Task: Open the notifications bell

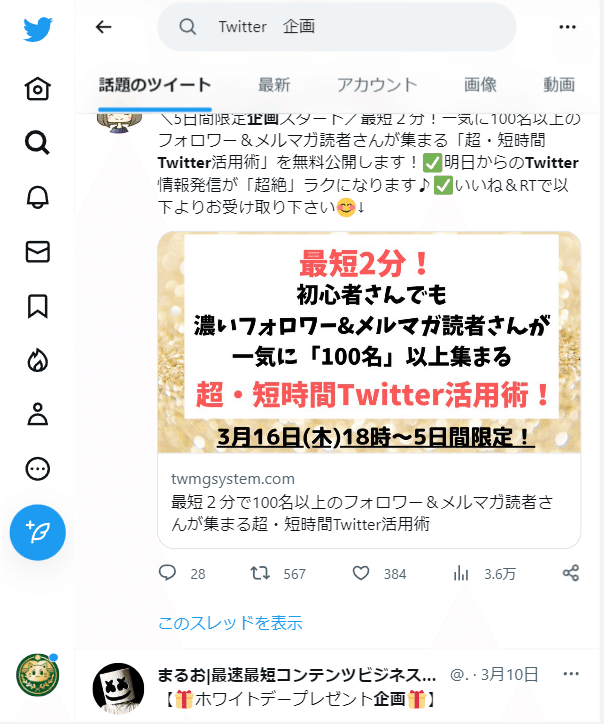Action: [38, 197]
